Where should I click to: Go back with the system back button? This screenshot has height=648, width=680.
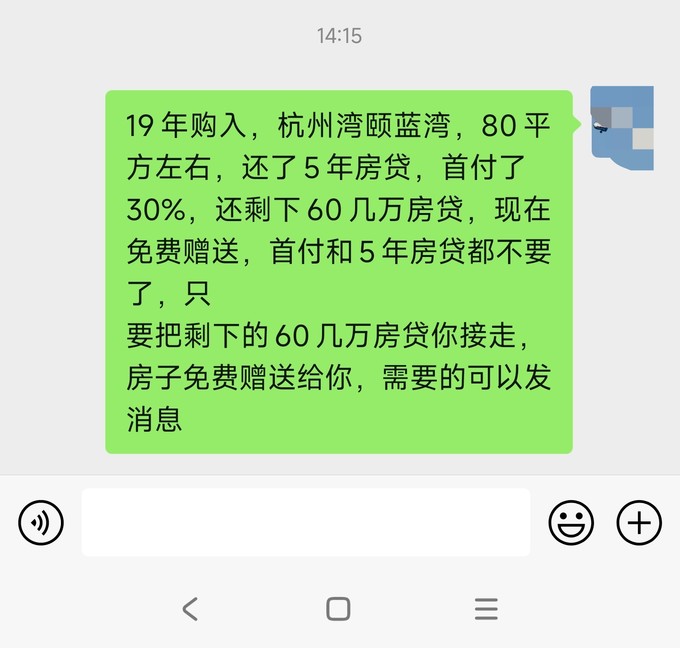[x=190, y=608]
